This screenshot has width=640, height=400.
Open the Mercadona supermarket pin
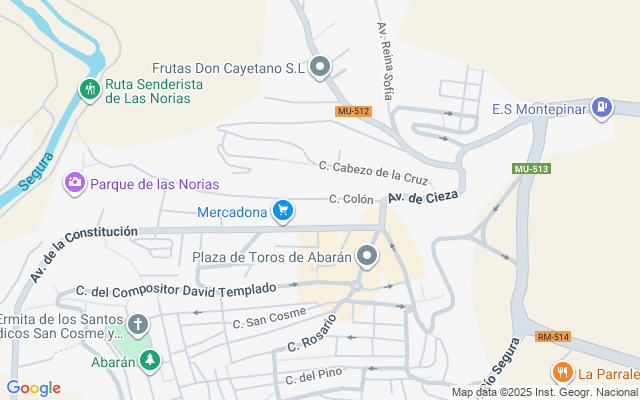(283, 211)
